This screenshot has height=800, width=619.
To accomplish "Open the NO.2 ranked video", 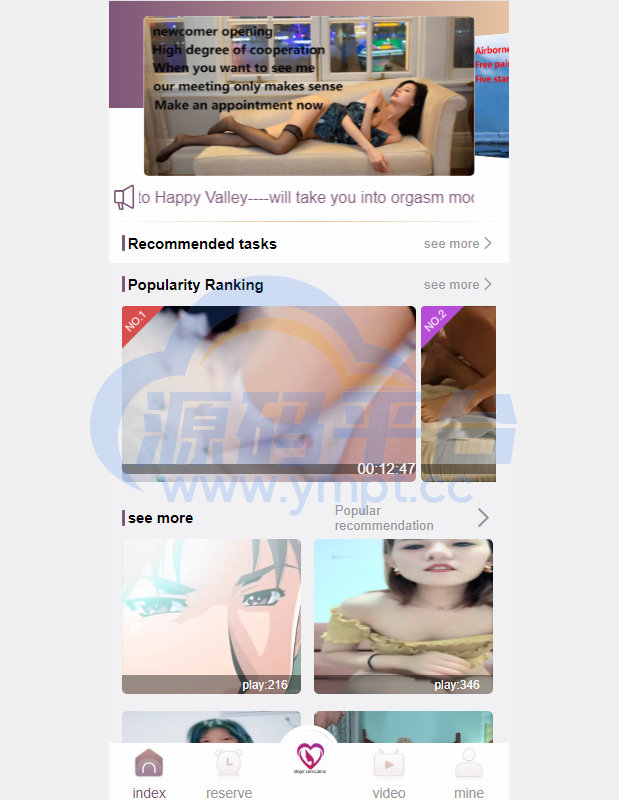I will (x=458, y=393).
